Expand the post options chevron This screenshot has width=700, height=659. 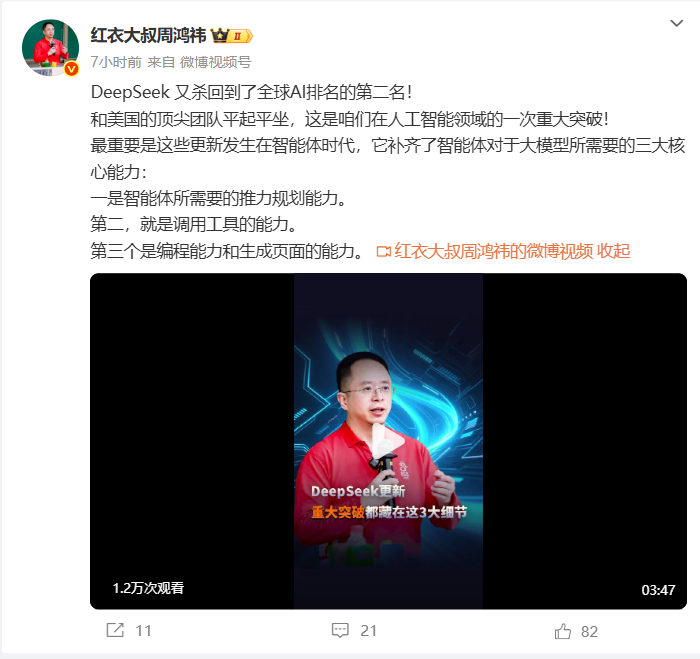pos(675,23)
